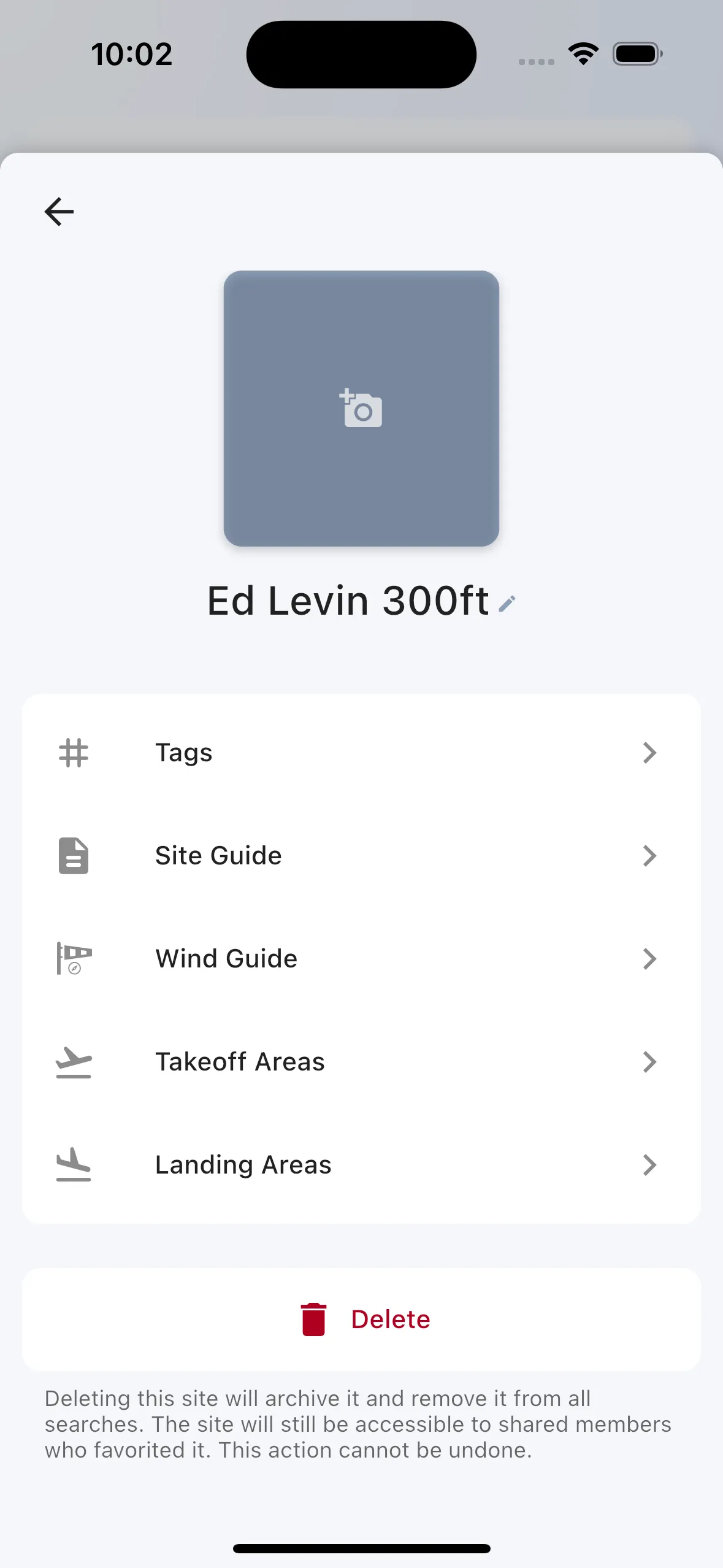Click the Landing Areas landing plane icon
The image size is (723, 1568).
click(x=73, y=1165)
